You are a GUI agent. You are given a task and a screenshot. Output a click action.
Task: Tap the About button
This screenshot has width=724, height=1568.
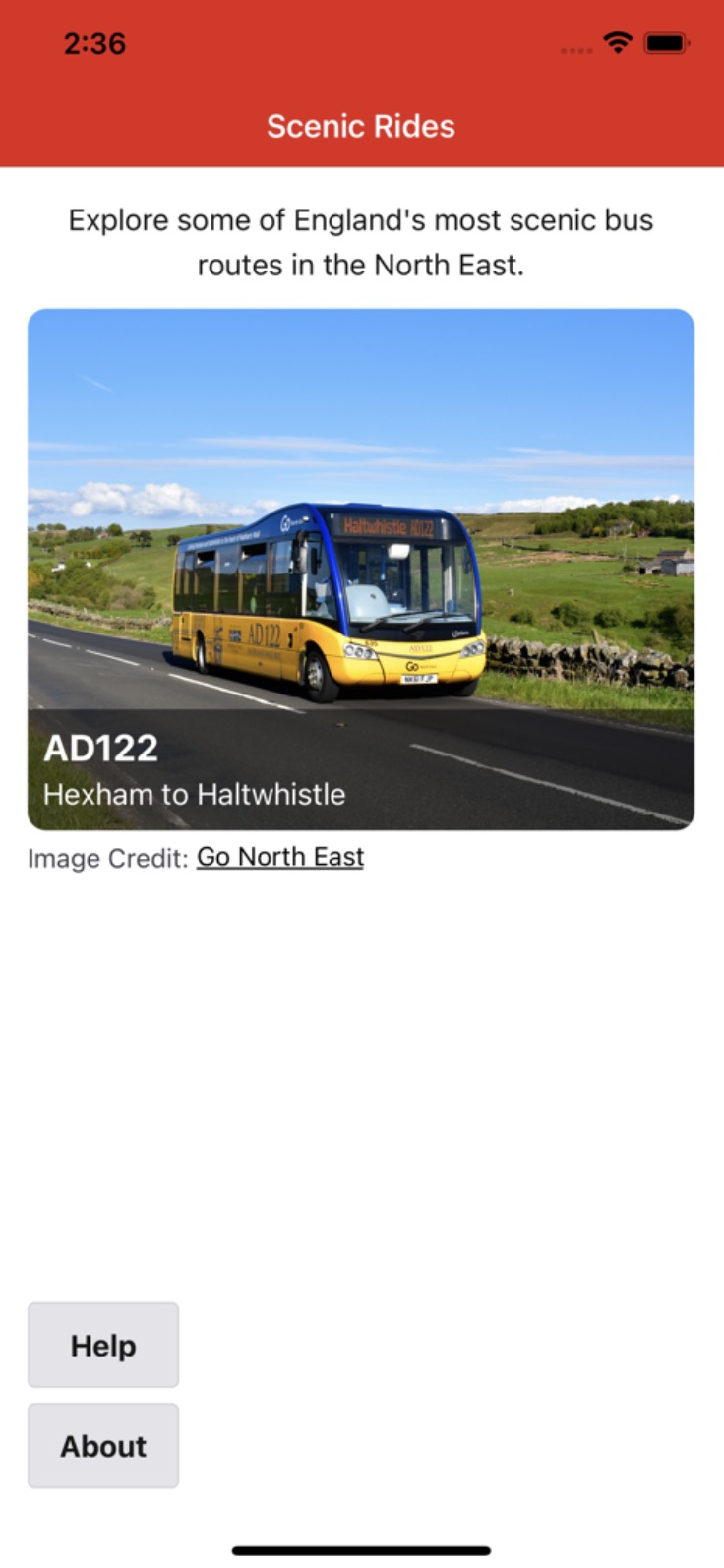pyautogui.click(x=103, y=1445)
